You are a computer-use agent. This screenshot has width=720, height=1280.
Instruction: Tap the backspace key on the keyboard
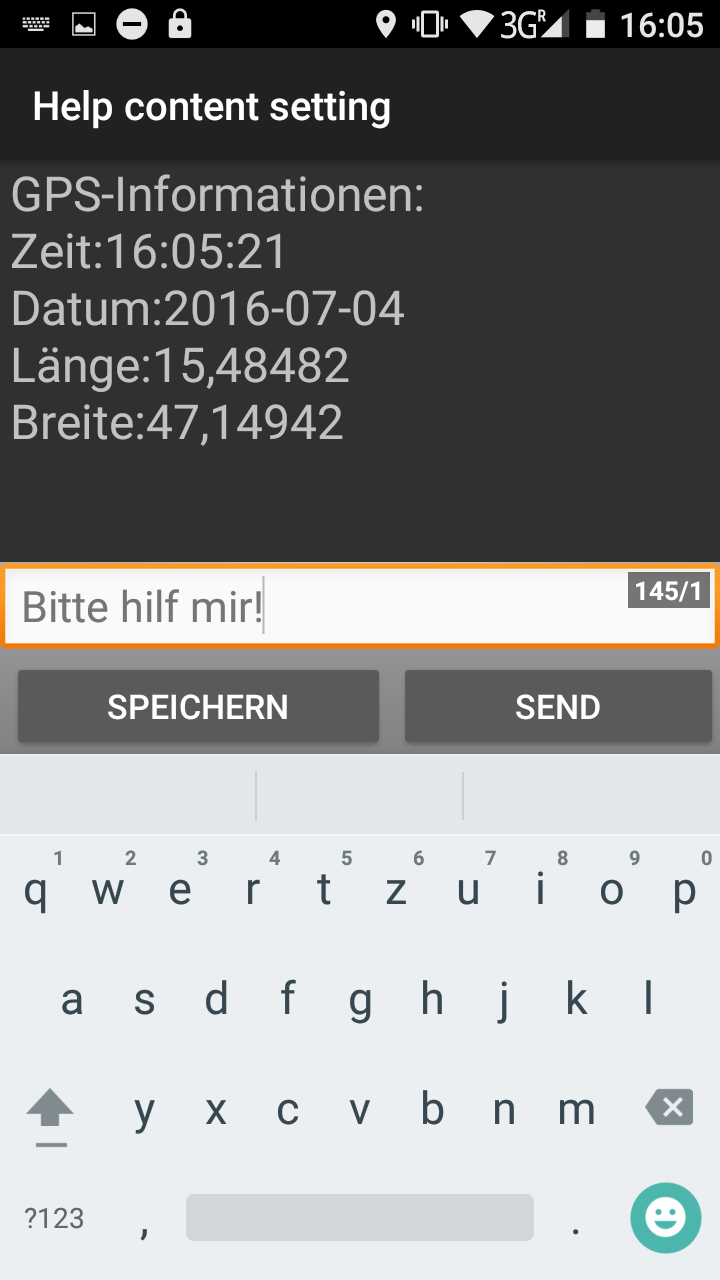(669, 1108)
